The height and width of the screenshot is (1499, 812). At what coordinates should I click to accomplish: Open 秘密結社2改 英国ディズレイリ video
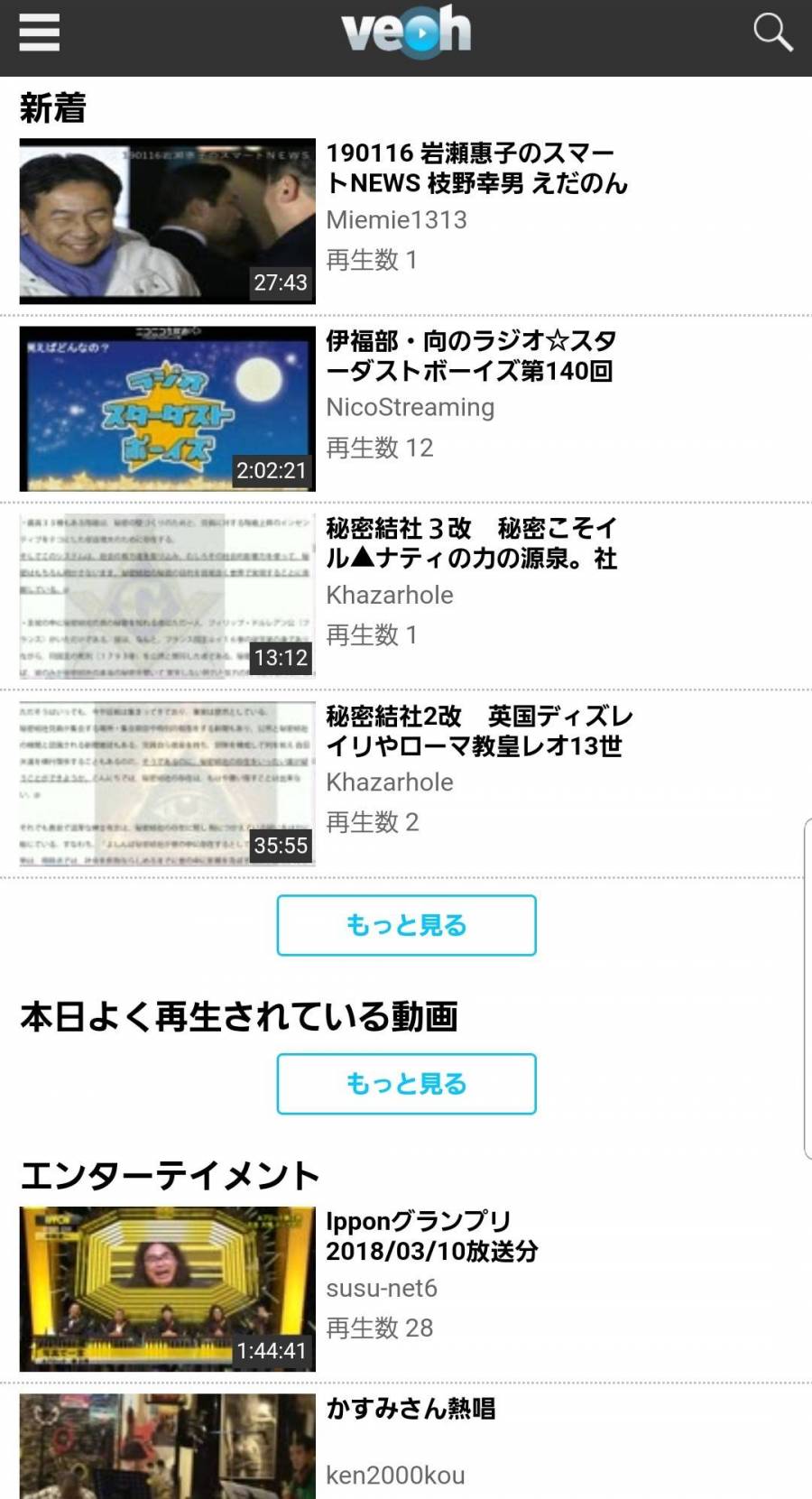click(x=168, y=784)
